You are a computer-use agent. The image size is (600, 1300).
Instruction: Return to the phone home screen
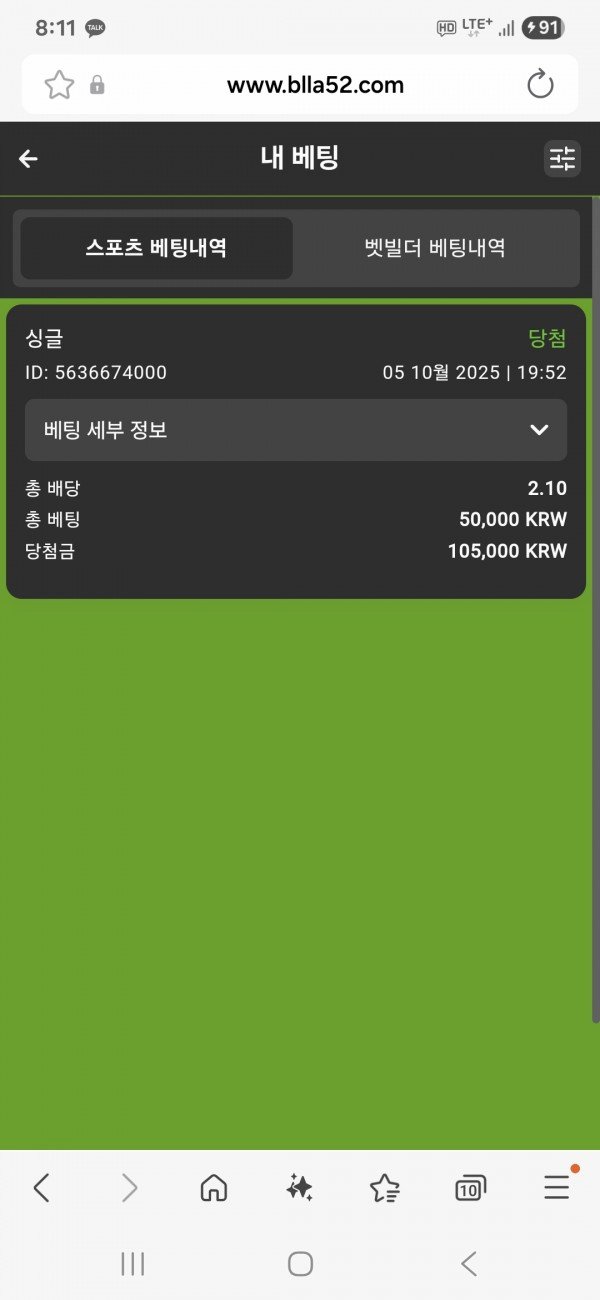coord(300,1264)
